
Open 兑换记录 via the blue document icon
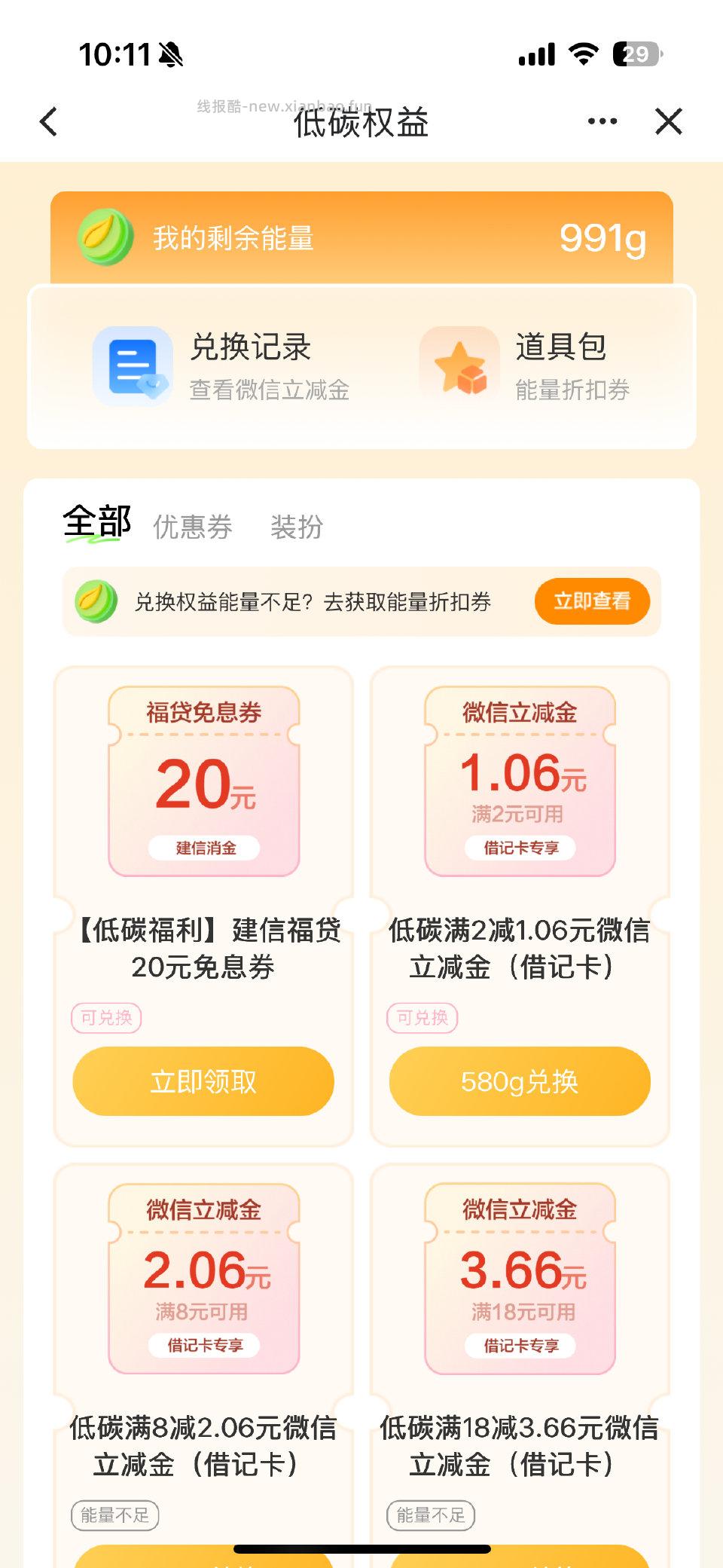[133, 365]
